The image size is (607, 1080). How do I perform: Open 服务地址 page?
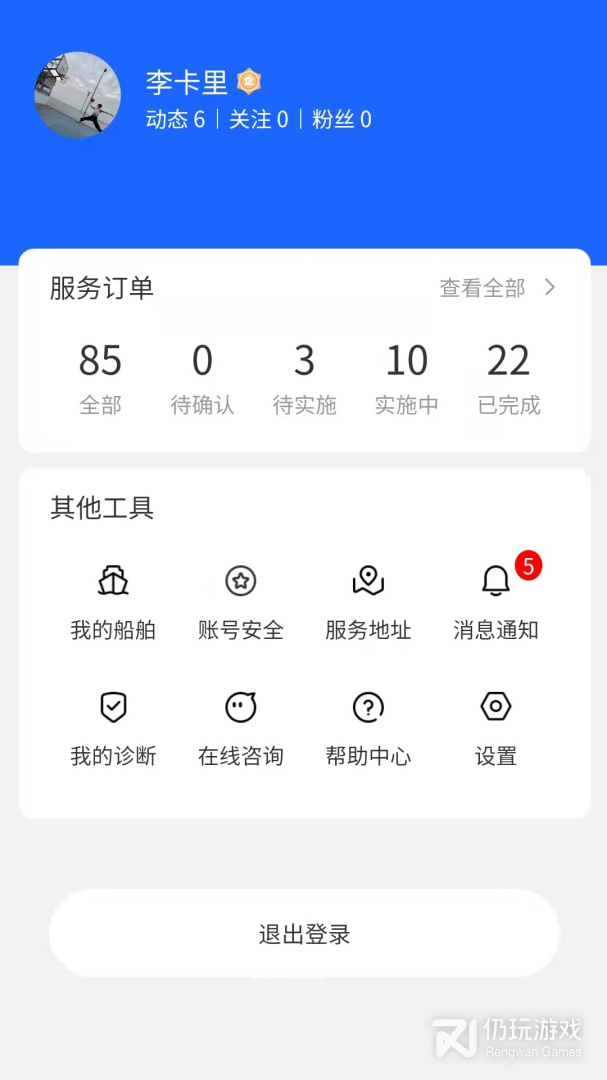pos(368,600)
